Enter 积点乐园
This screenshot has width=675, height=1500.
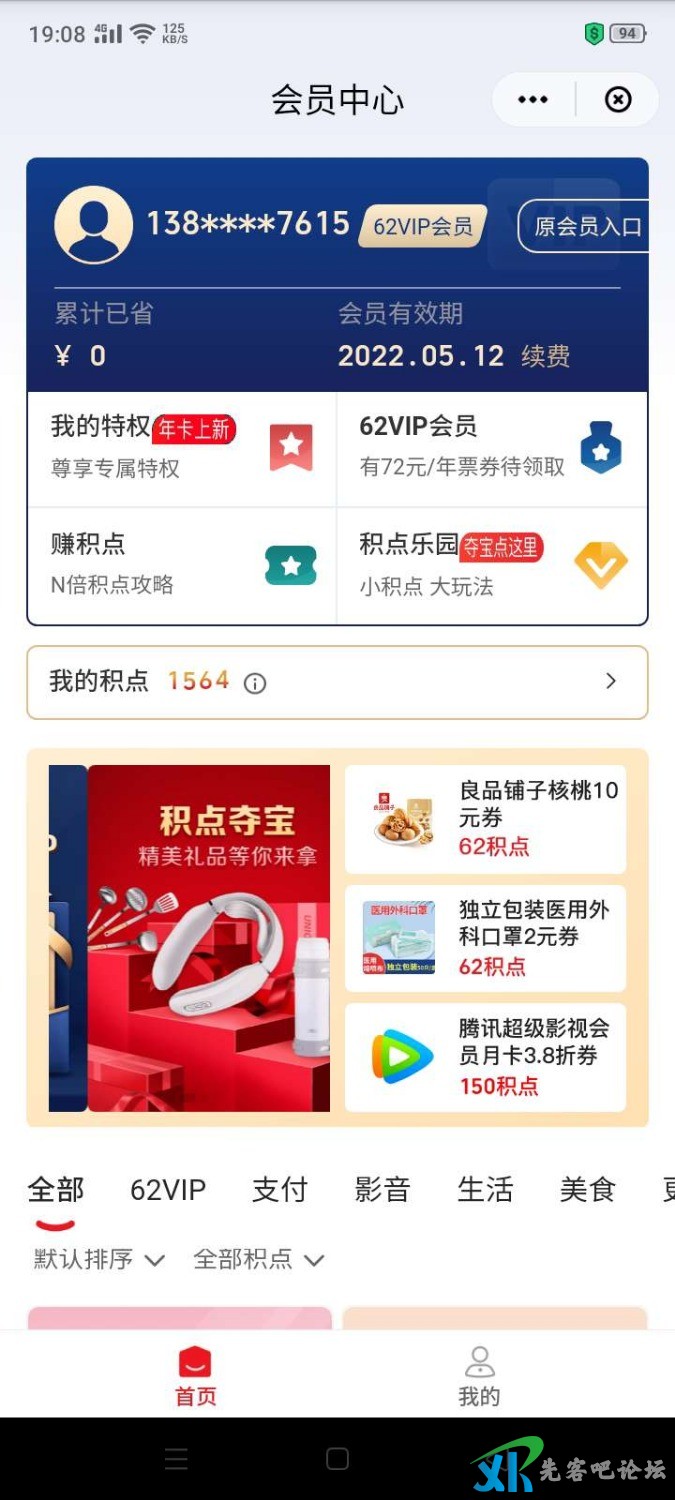[491, 565]
